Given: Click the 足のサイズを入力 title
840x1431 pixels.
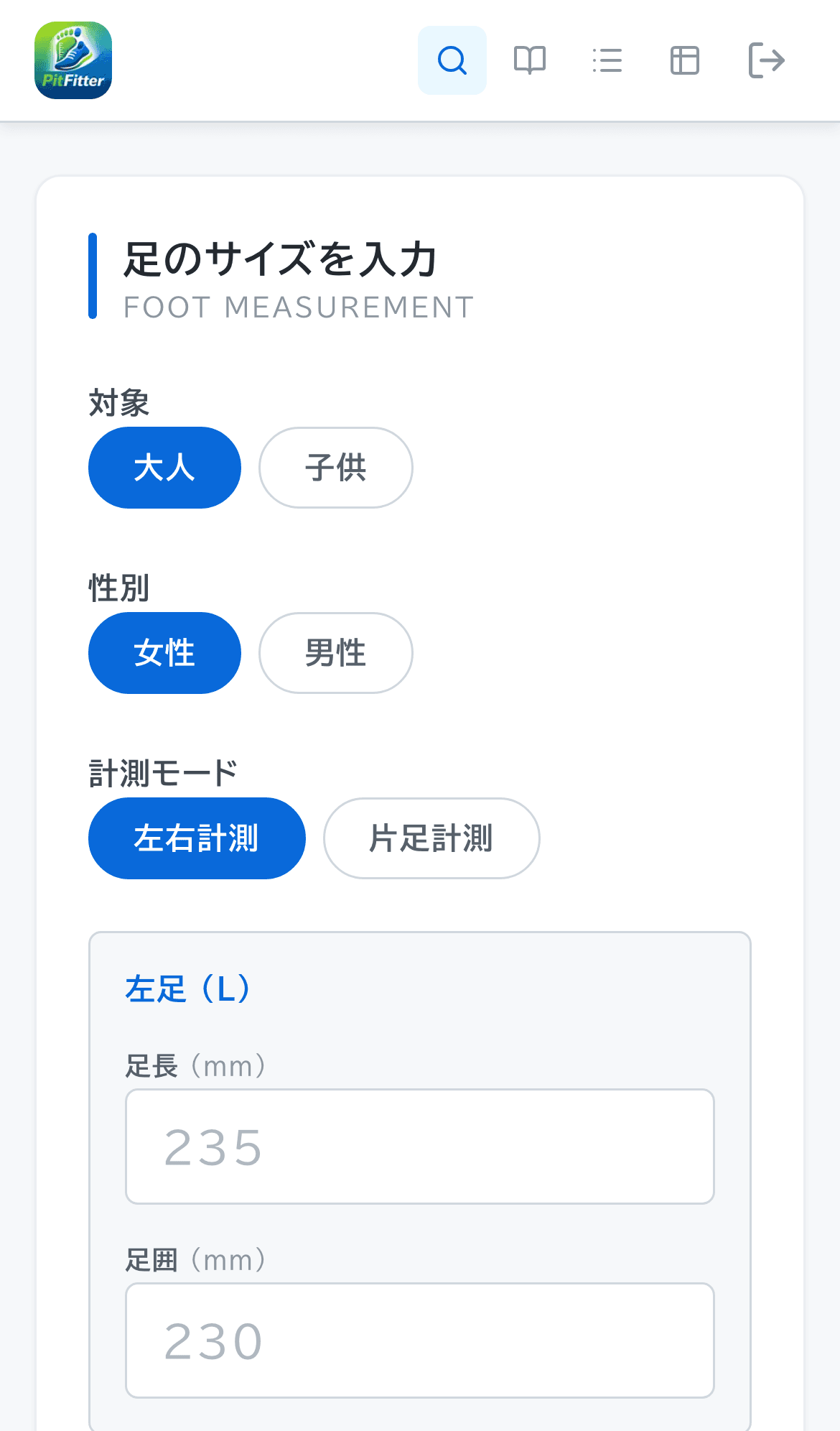Looking at the screenshot, I should (x=280, y=261).
